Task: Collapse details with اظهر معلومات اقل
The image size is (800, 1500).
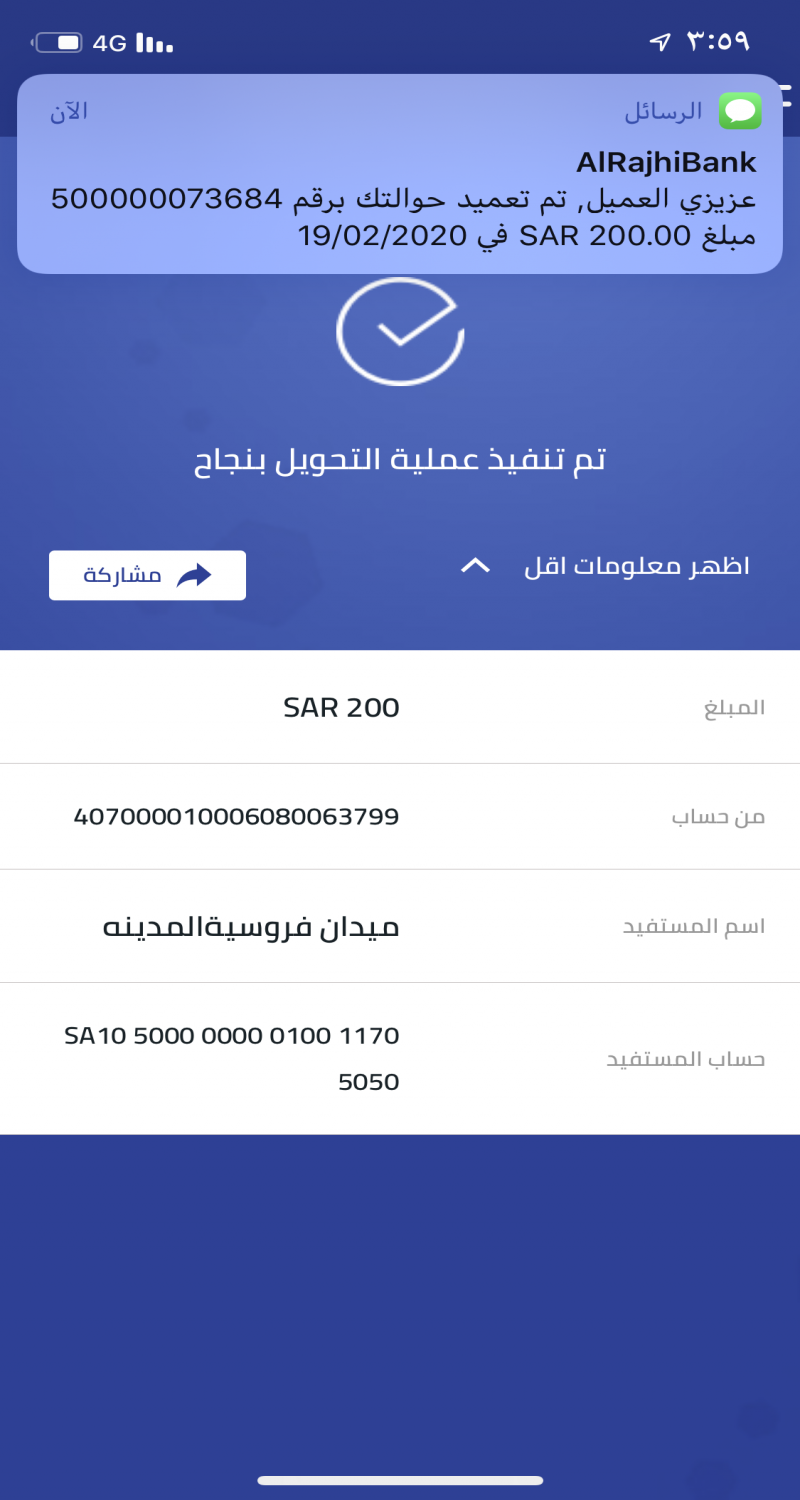Action: coord(604,567)
